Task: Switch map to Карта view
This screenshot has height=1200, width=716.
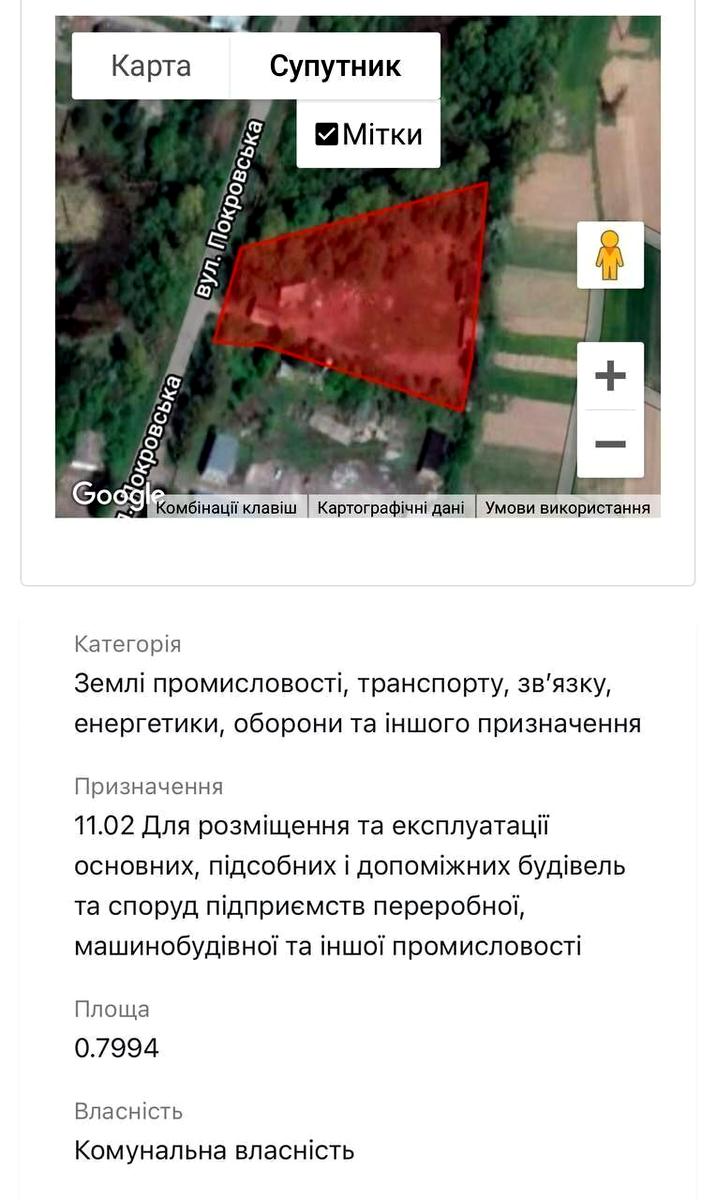Action: click(x=151, y=67)
